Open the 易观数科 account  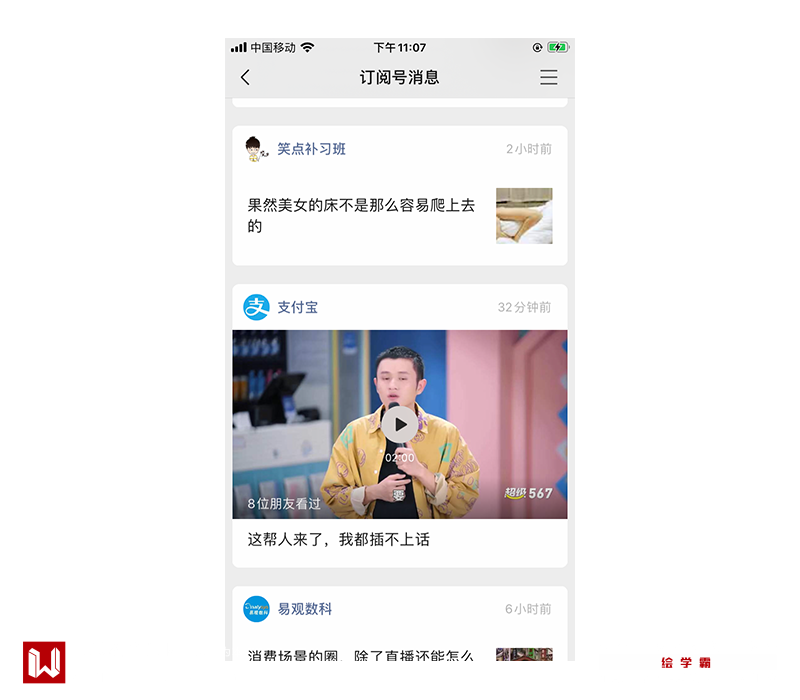304,609
